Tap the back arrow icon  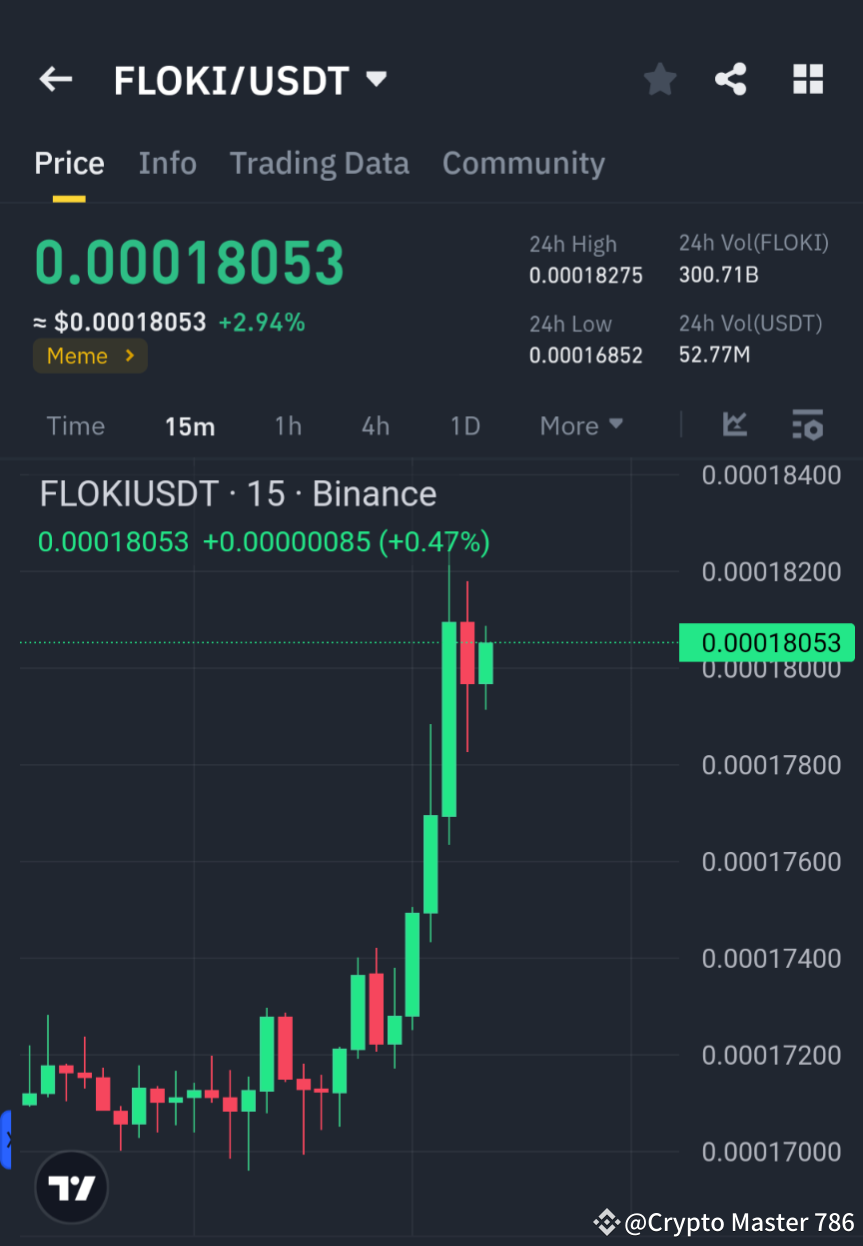tap(55, 79)
